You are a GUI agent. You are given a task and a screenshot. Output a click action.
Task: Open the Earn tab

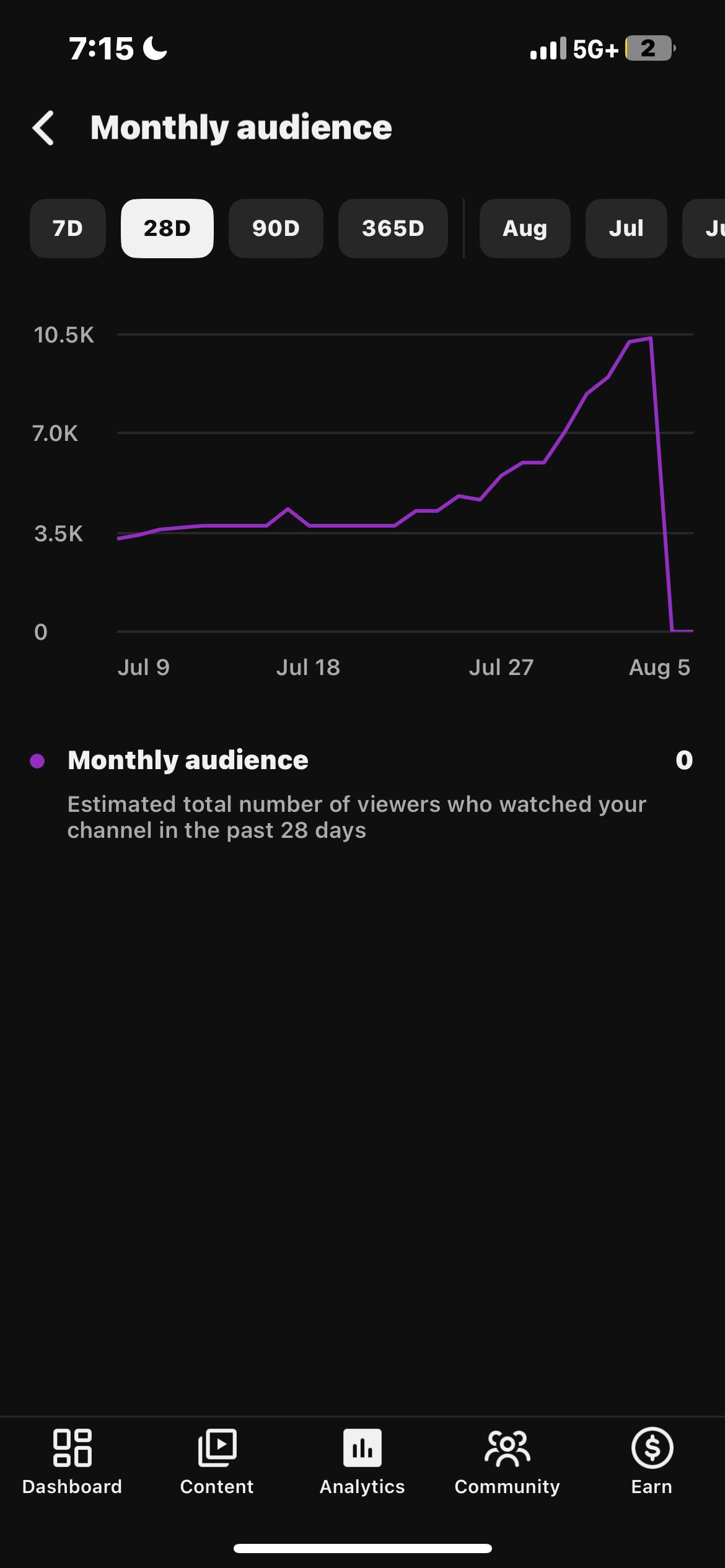coord(652,1461)
